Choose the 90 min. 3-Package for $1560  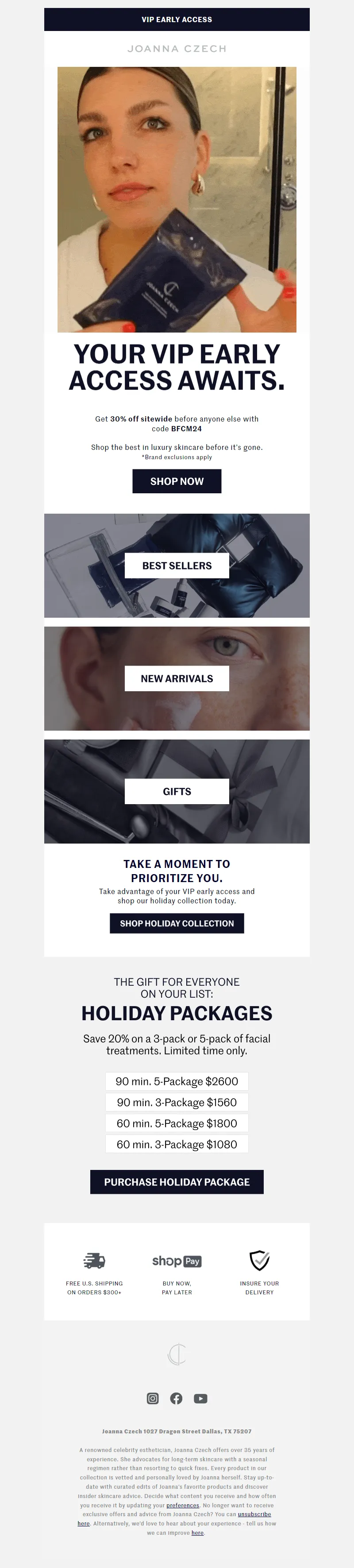pos(177,1102)
